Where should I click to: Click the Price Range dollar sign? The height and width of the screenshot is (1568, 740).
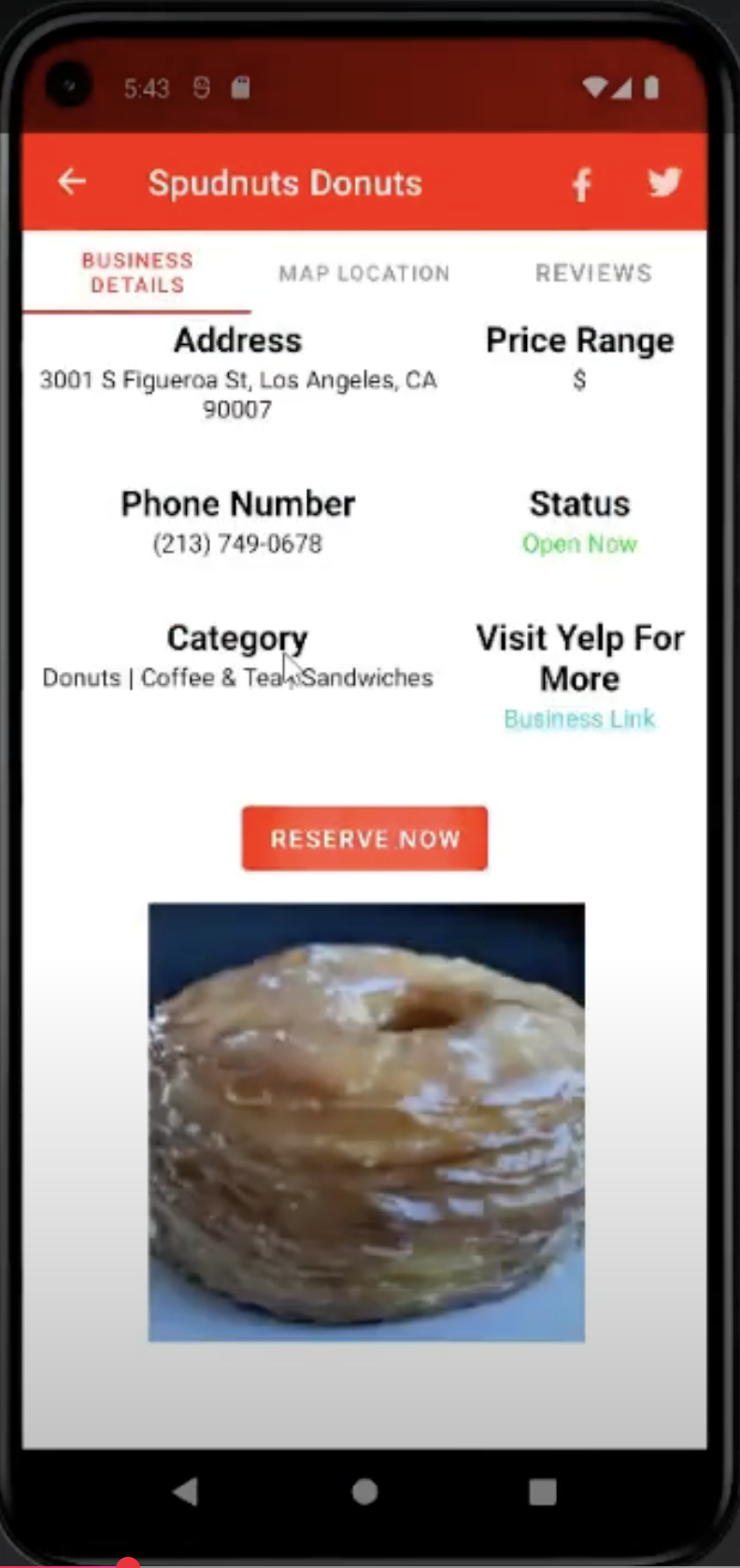(579, 380)
